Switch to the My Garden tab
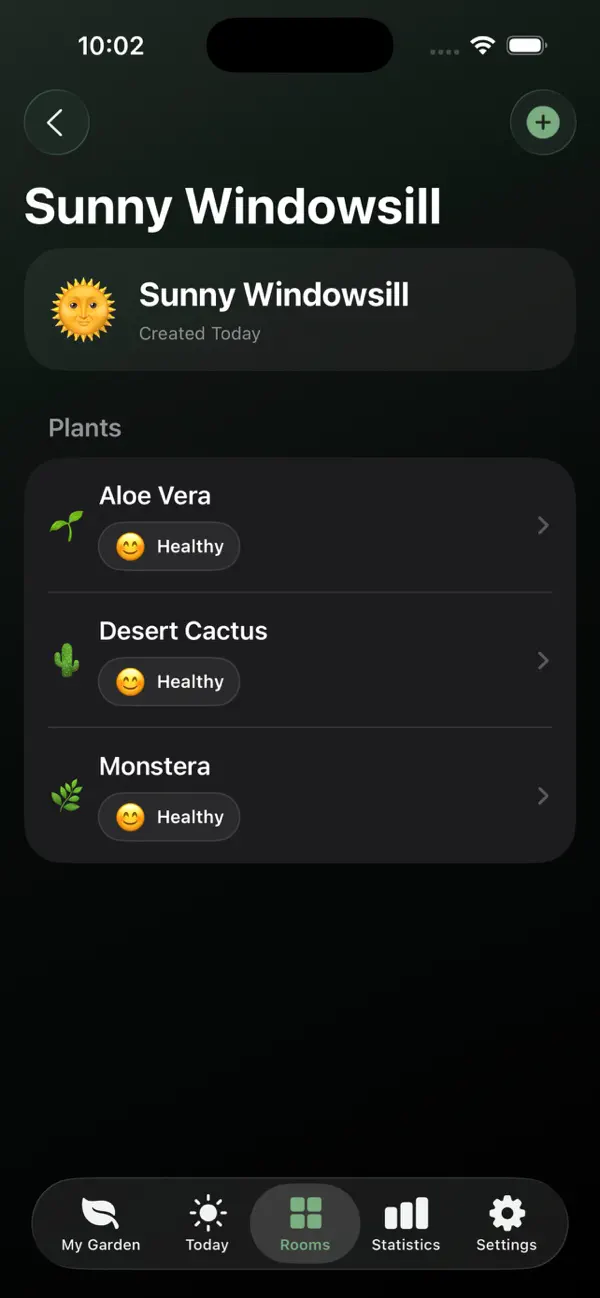This screenshot has width=600, height=1298. pyautogui.click(x=101, y=1224)
